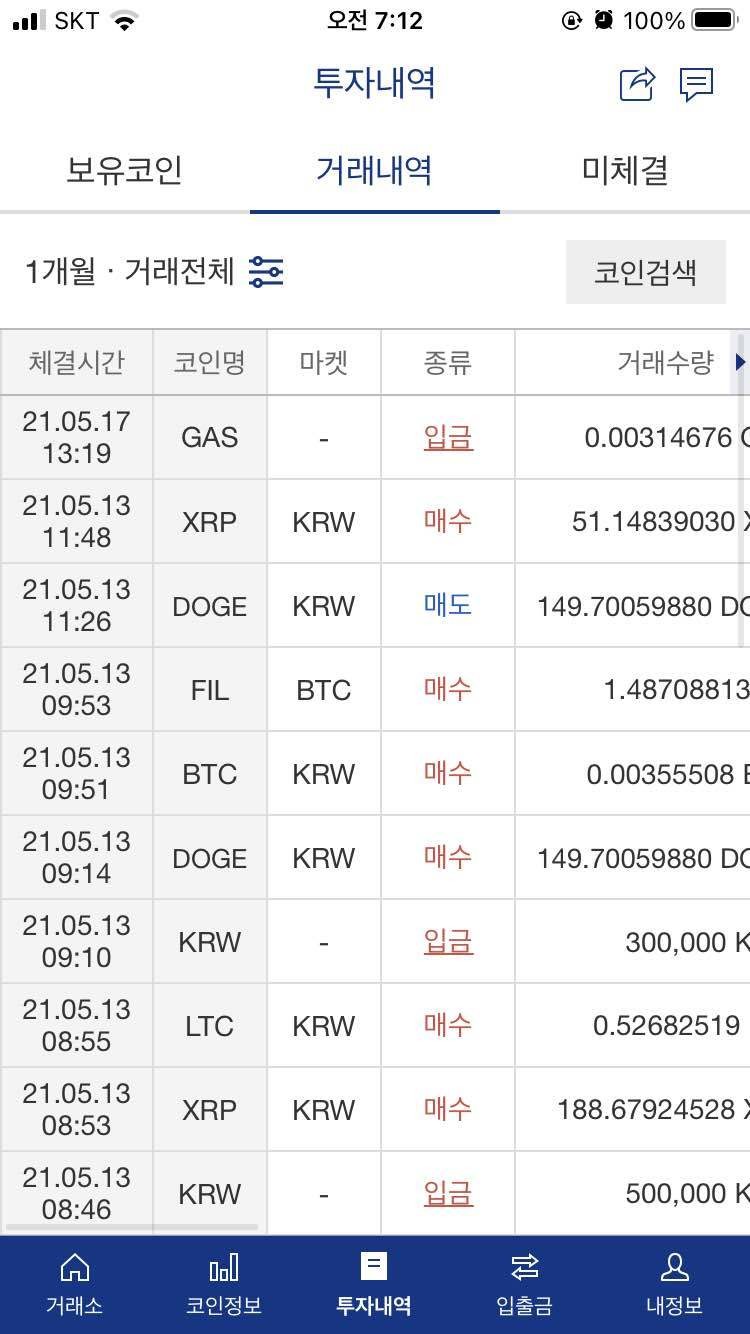Select 투자내역 in the bottom bar
Image resolution: width=750 pixels, height=1334 pixels.
click(x=374, y=1284)
